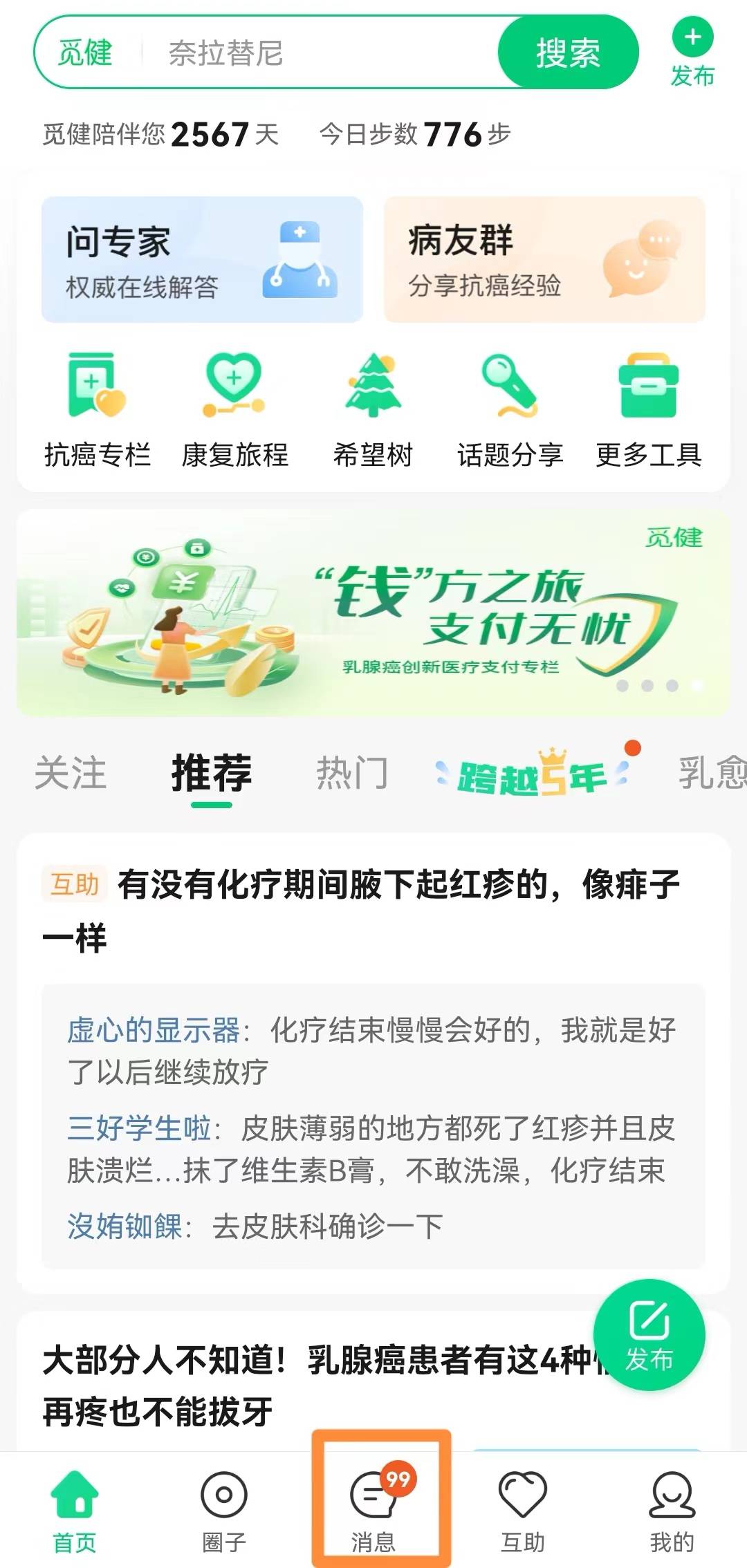
Task: Open the “钱”方之旅 支付无忧 banner
Action: 373,613
